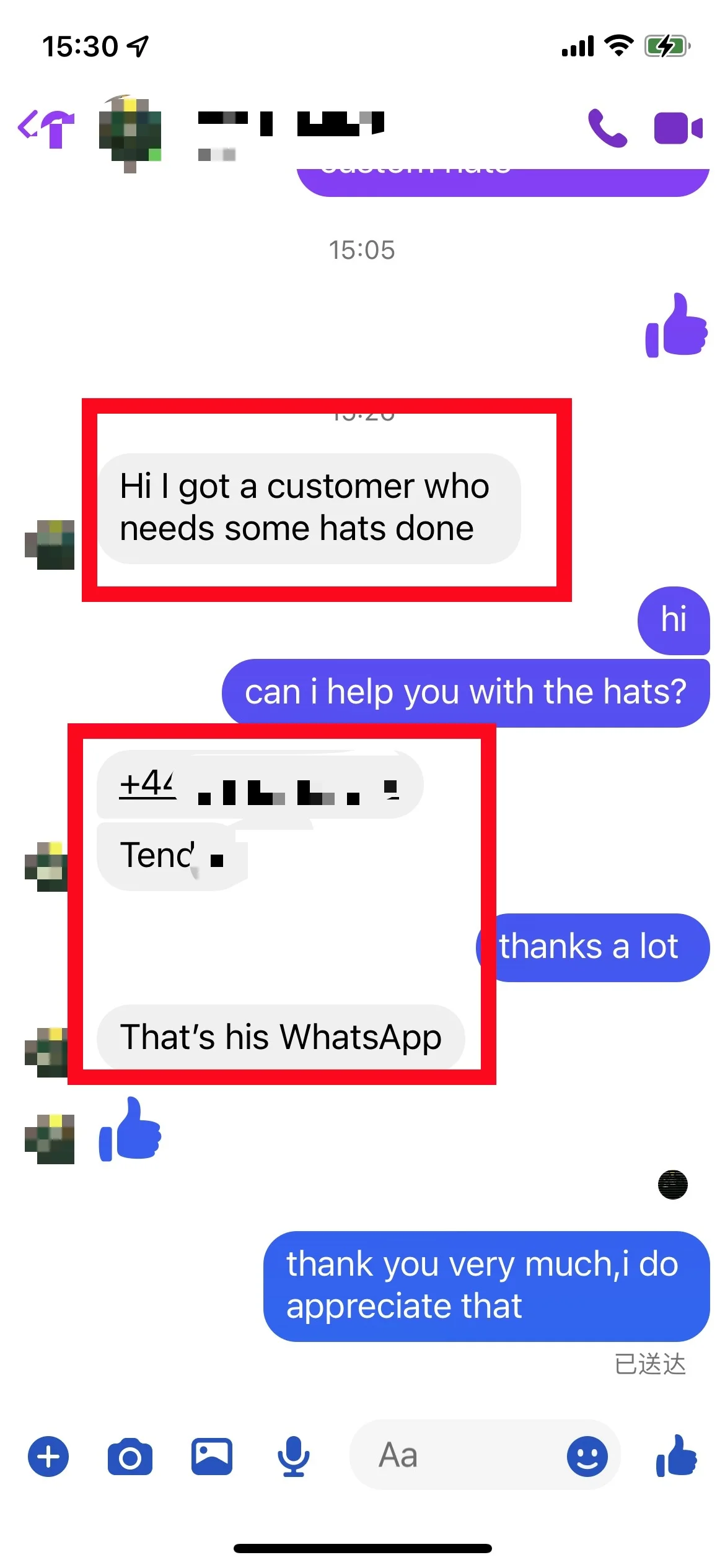
Task: Open the camera to take a photo
Action: click(130, 1457)
